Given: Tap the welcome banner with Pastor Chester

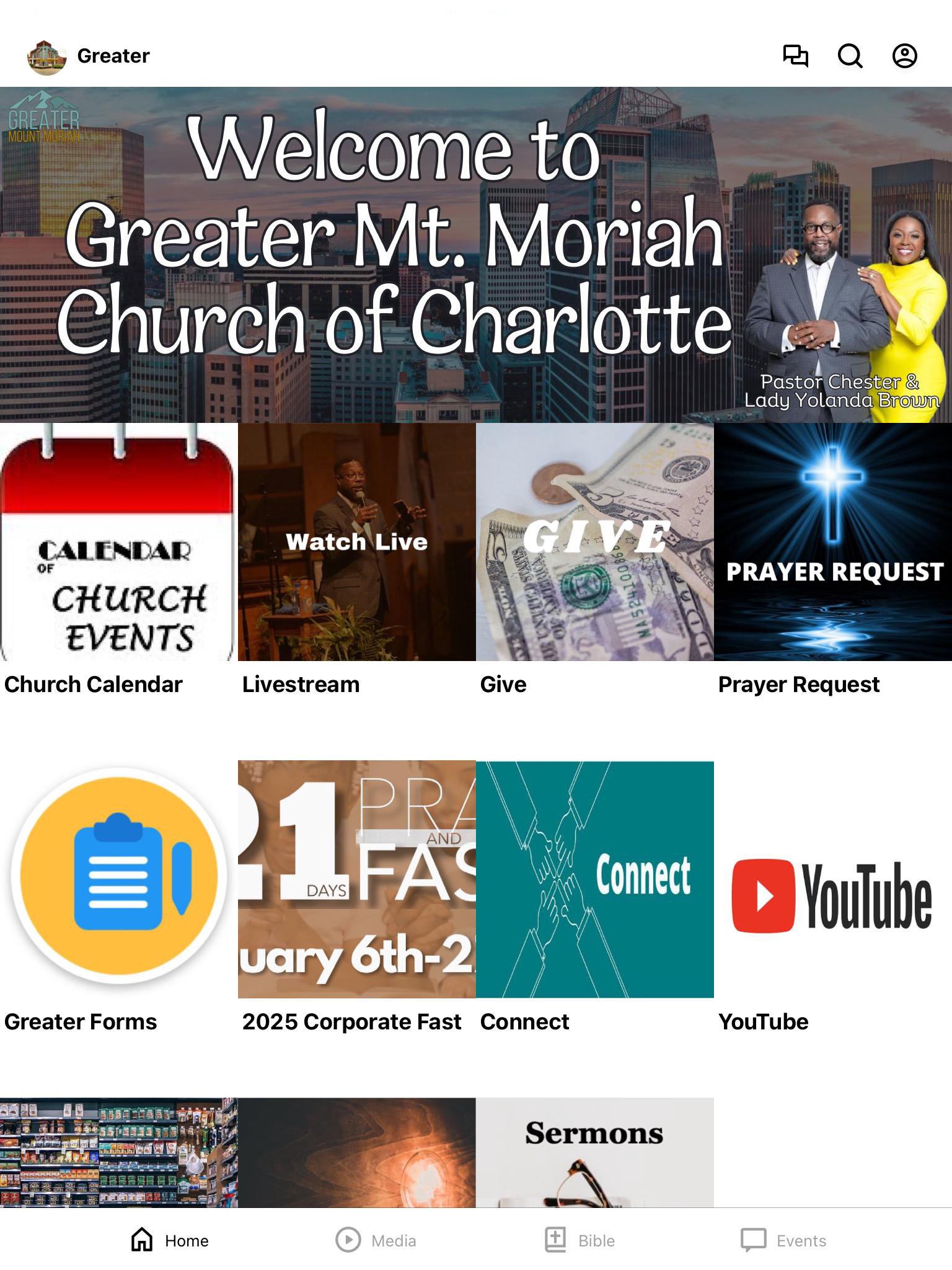Looking at the screenshot, I should coord(476,255).
